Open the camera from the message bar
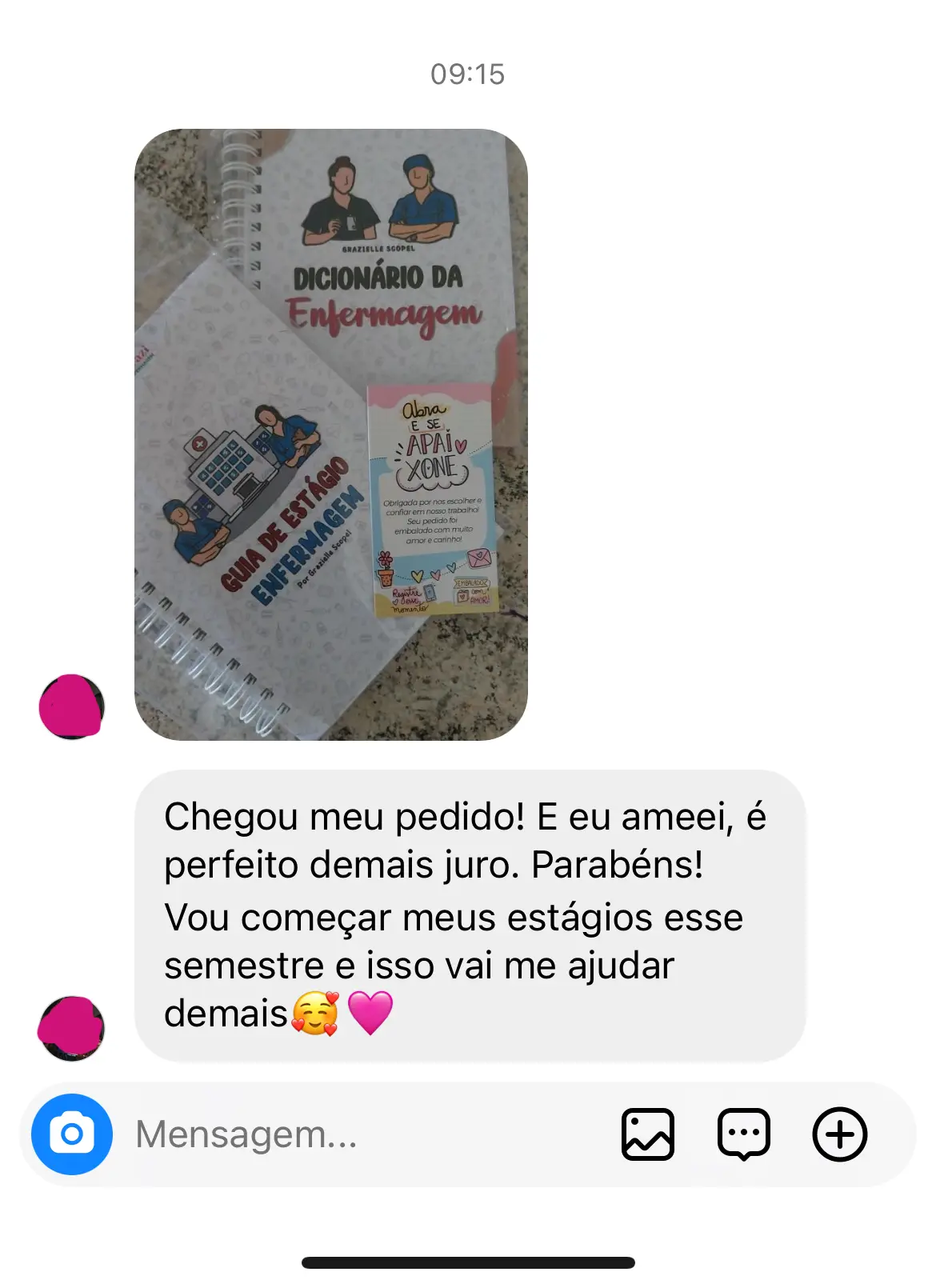Image resolution: width=936 pixels, height=1288 pixels. point(72,1134)
